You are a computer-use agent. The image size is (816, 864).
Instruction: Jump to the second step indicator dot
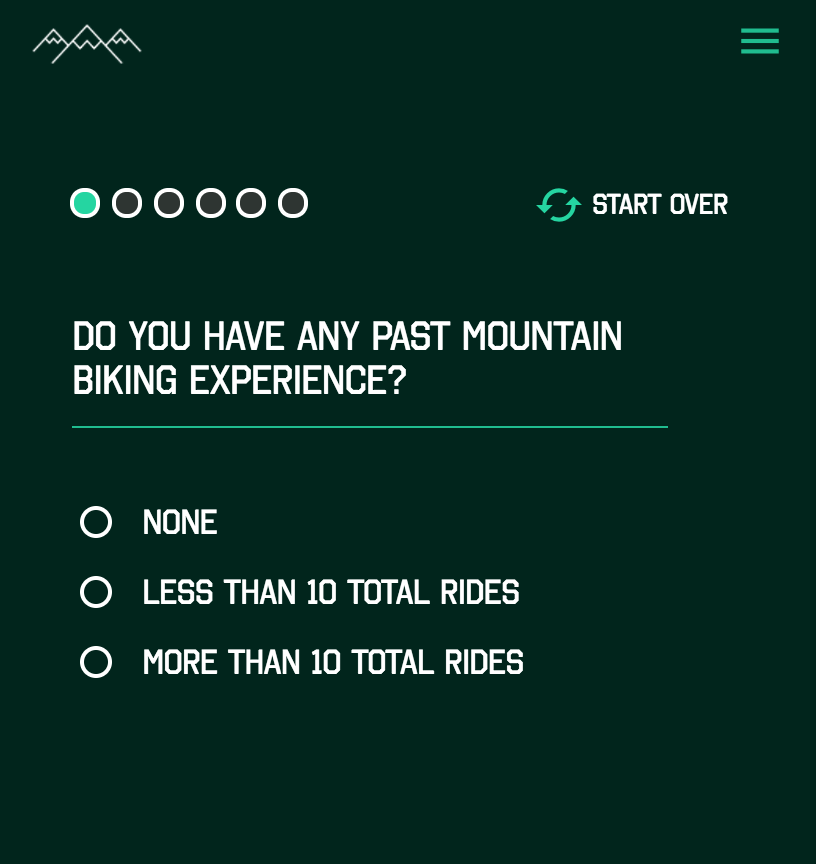127,203
